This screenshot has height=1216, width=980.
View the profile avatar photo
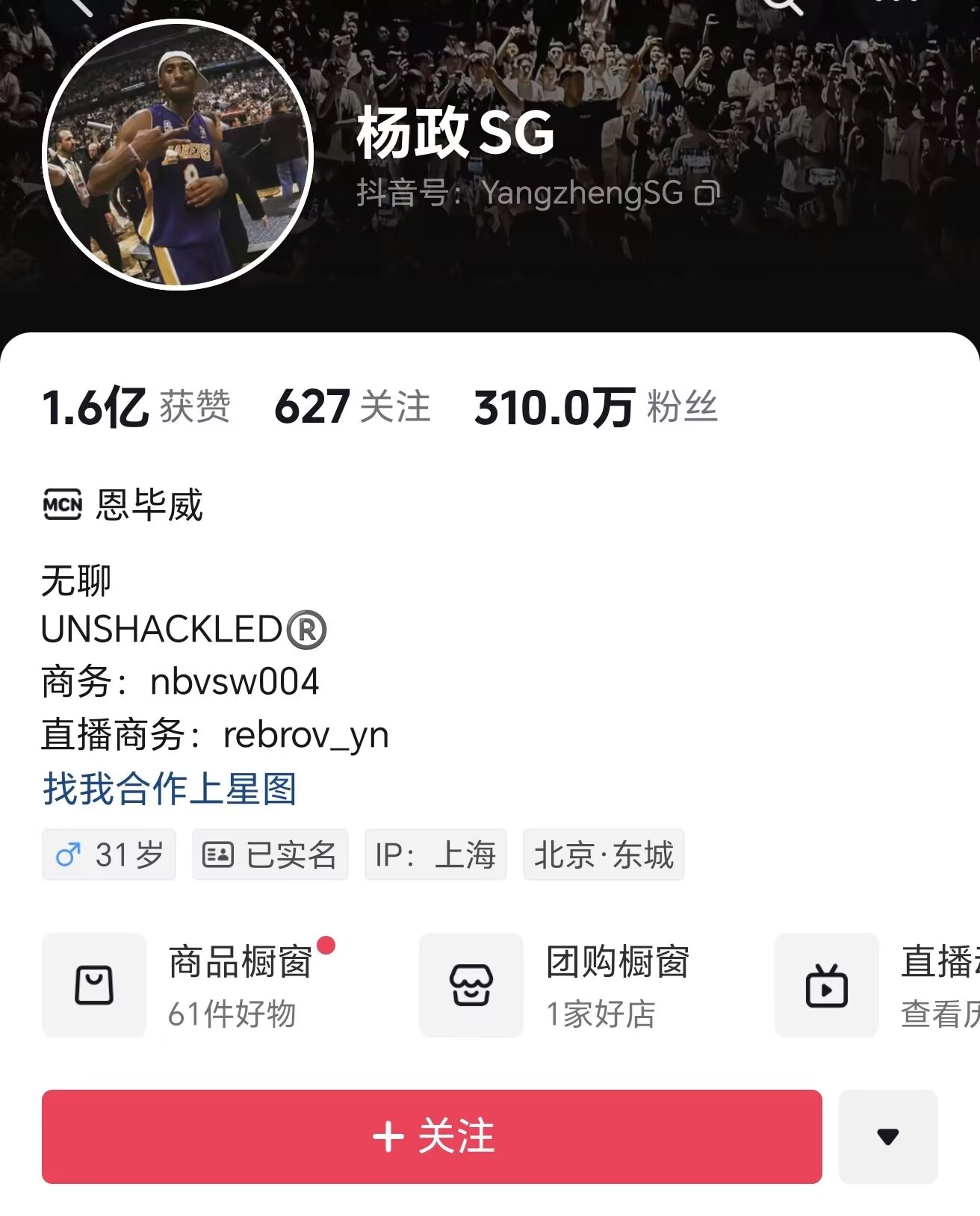coord(177,155)
